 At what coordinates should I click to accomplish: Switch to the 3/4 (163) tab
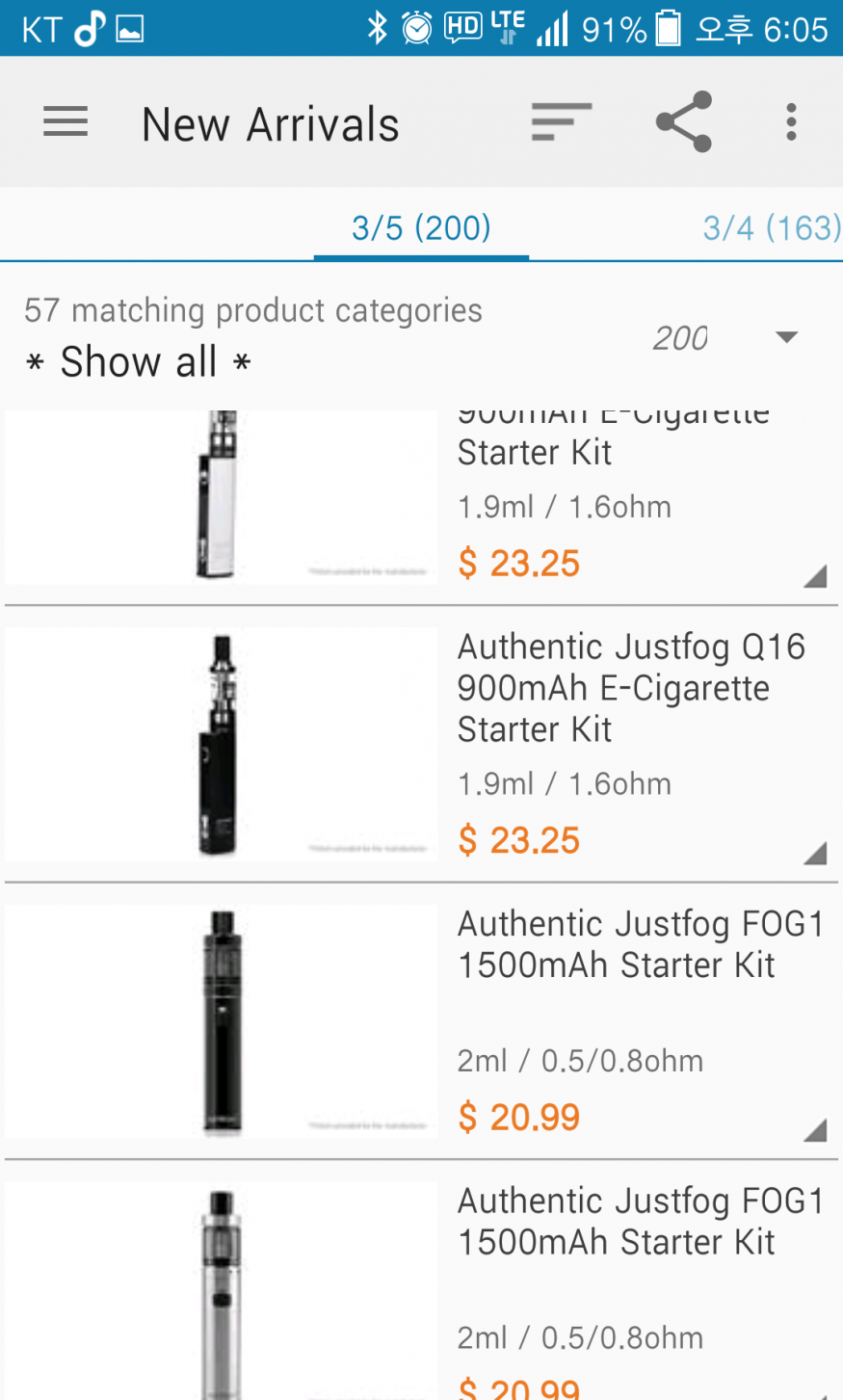[771, 228]
